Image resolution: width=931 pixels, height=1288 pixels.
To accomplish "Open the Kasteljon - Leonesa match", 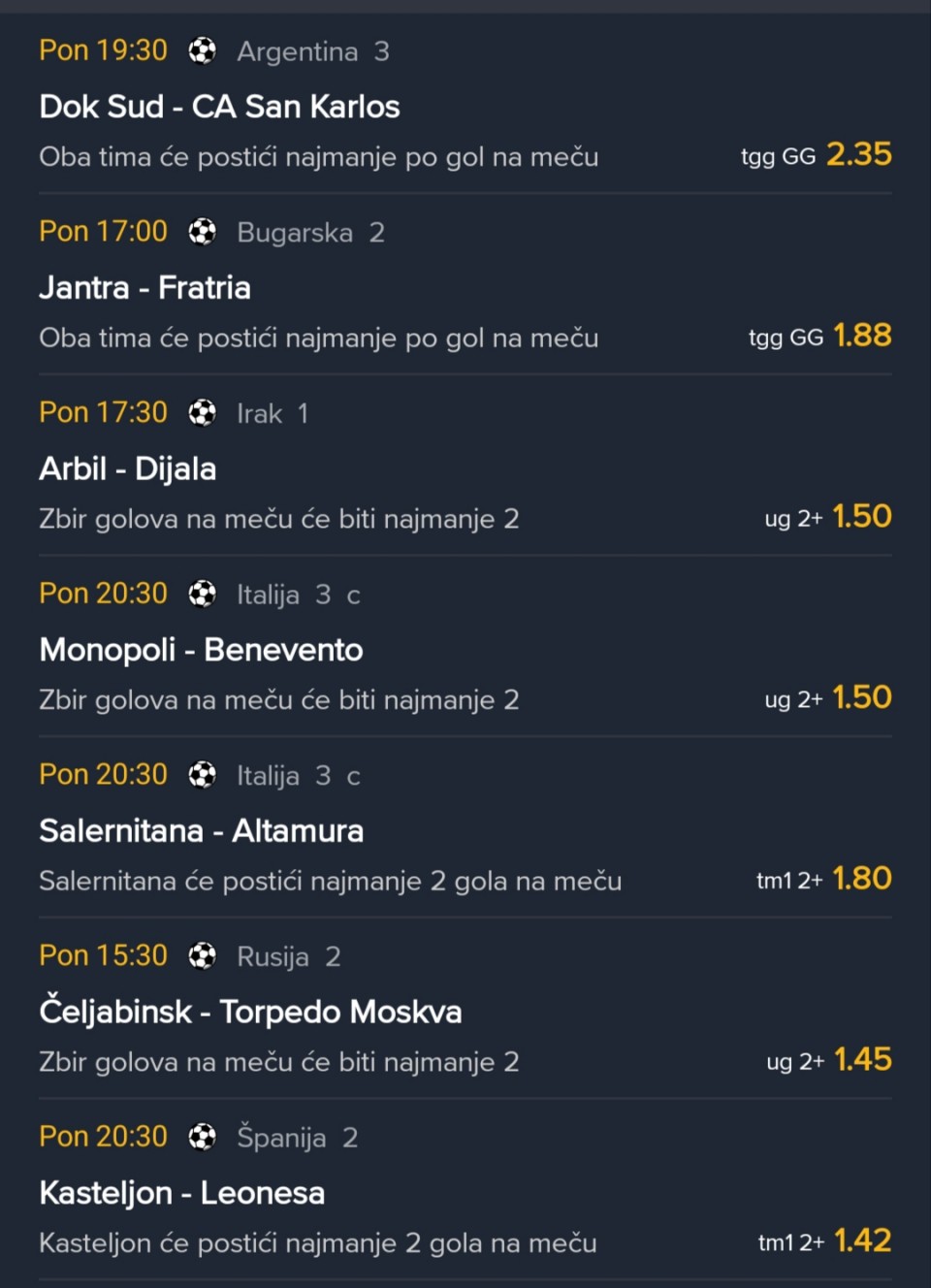I will [182, 1193].
